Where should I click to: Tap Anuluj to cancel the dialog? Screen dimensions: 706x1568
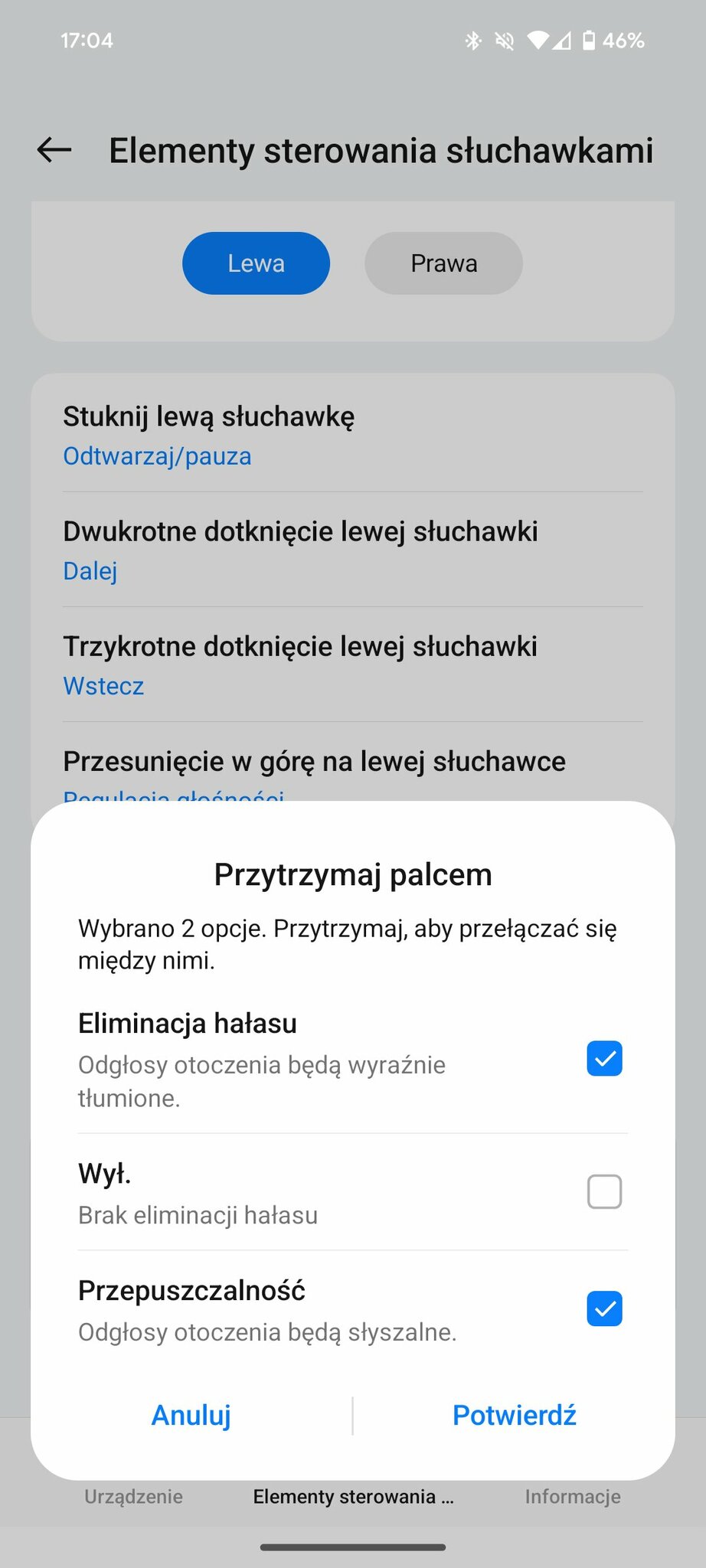(x=191, y=1415)
